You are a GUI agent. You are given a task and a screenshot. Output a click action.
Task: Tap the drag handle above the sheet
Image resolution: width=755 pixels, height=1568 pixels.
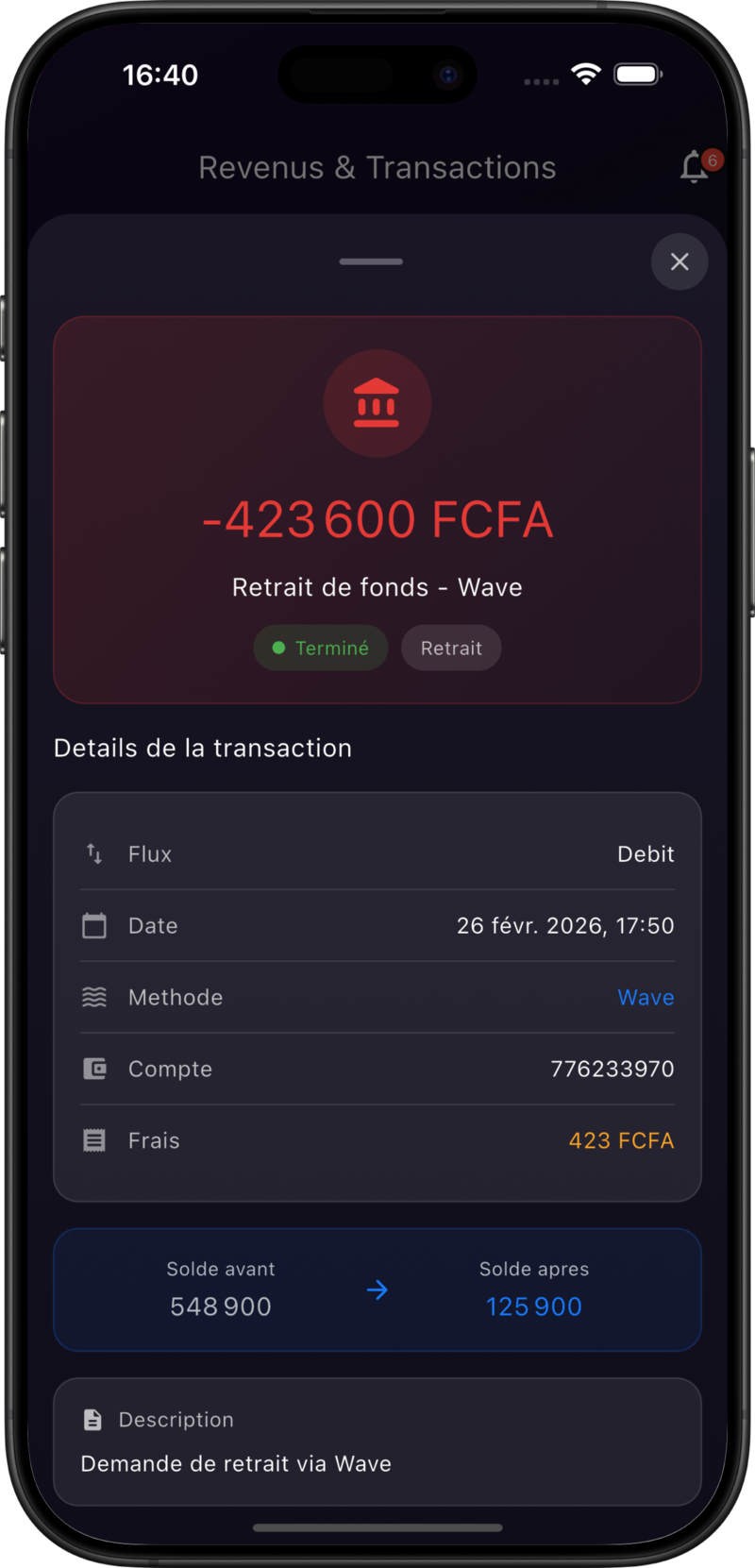point(370,261)
